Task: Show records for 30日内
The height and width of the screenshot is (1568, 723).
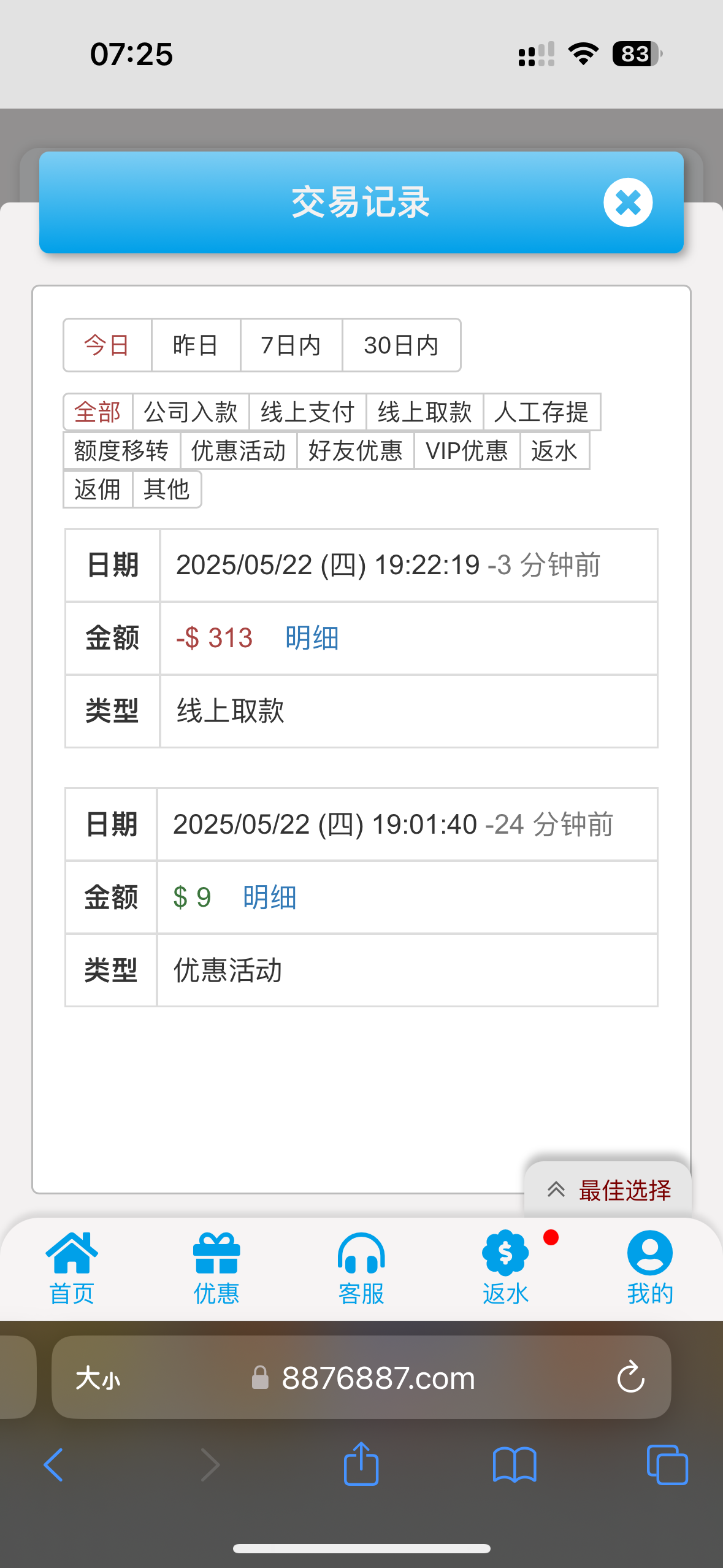Action: (x=401, y=345)
